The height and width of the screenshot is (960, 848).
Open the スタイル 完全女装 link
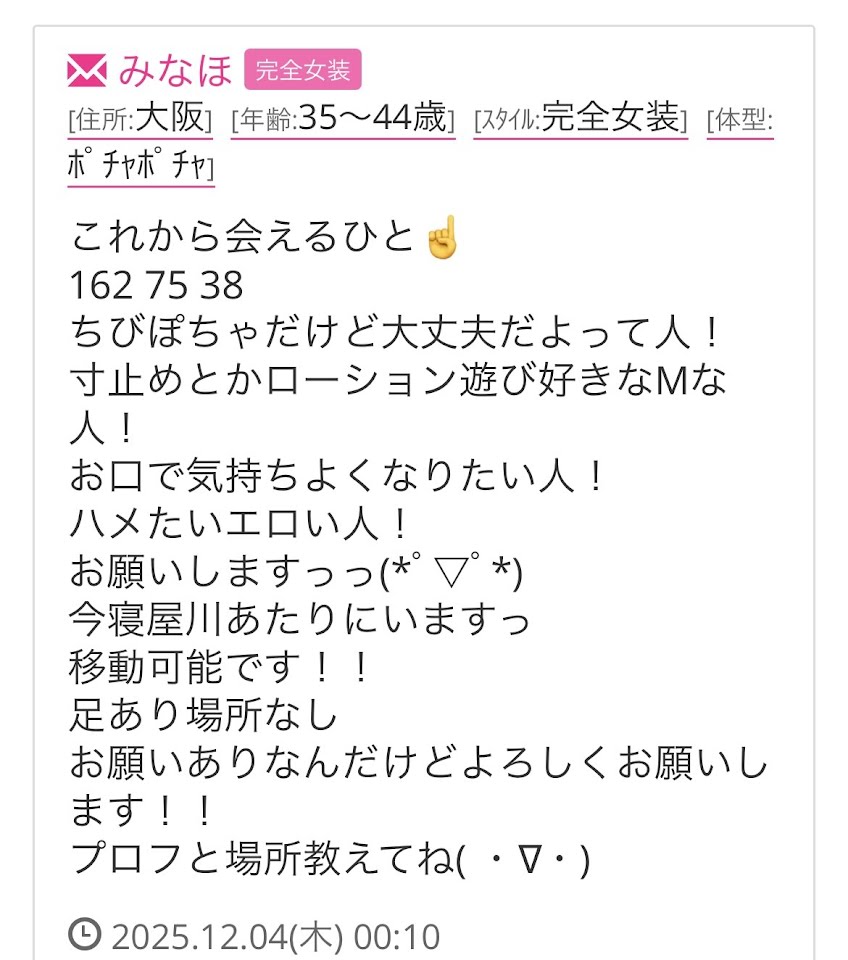[x=580, y=120]
